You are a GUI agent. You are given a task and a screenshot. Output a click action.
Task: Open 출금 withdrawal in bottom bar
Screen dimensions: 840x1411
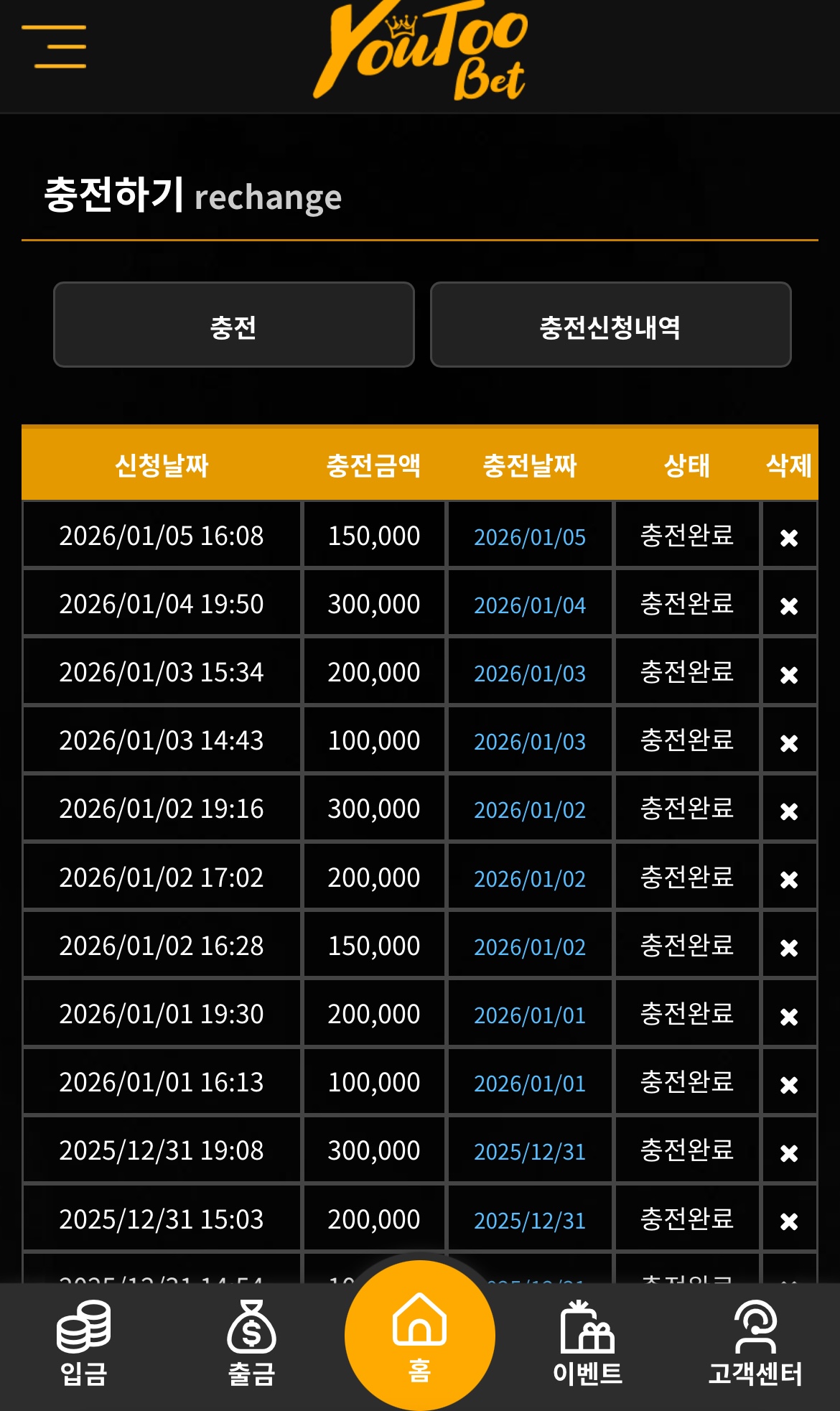pyautogui.click(x=251, y=1343)
